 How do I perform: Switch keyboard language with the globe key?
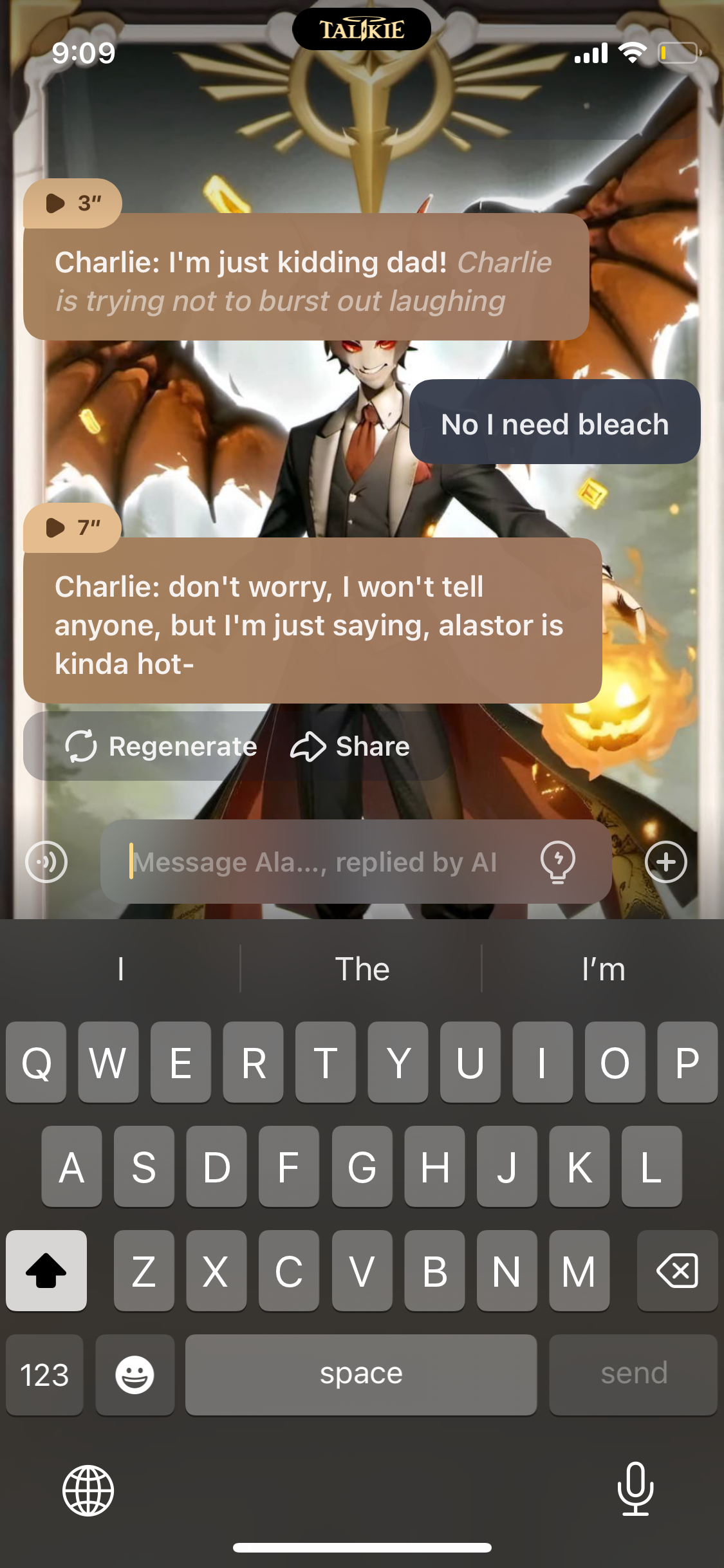coord(88,1490)
